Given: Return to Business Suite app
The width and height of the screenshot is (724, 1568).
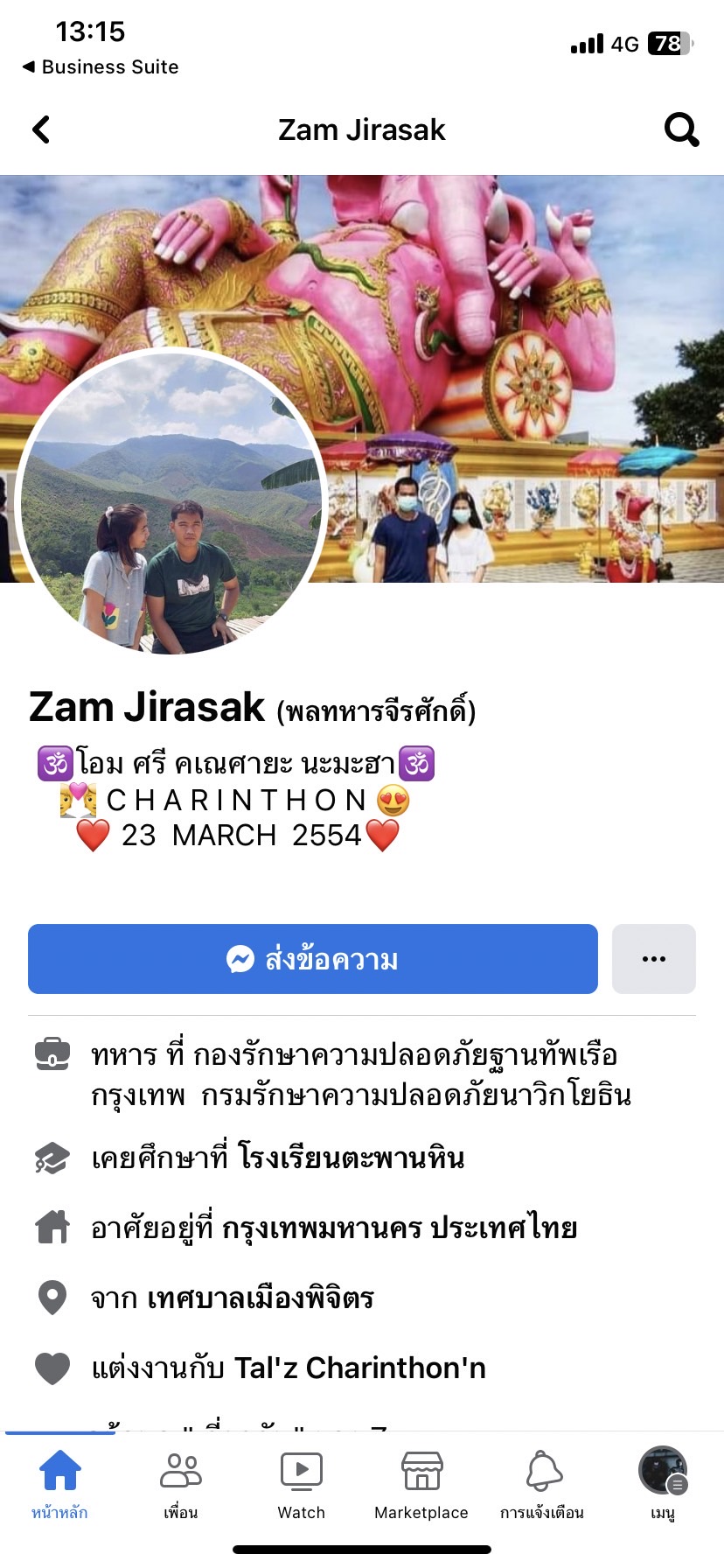Looking at the screenshot, I should (101, 67).
